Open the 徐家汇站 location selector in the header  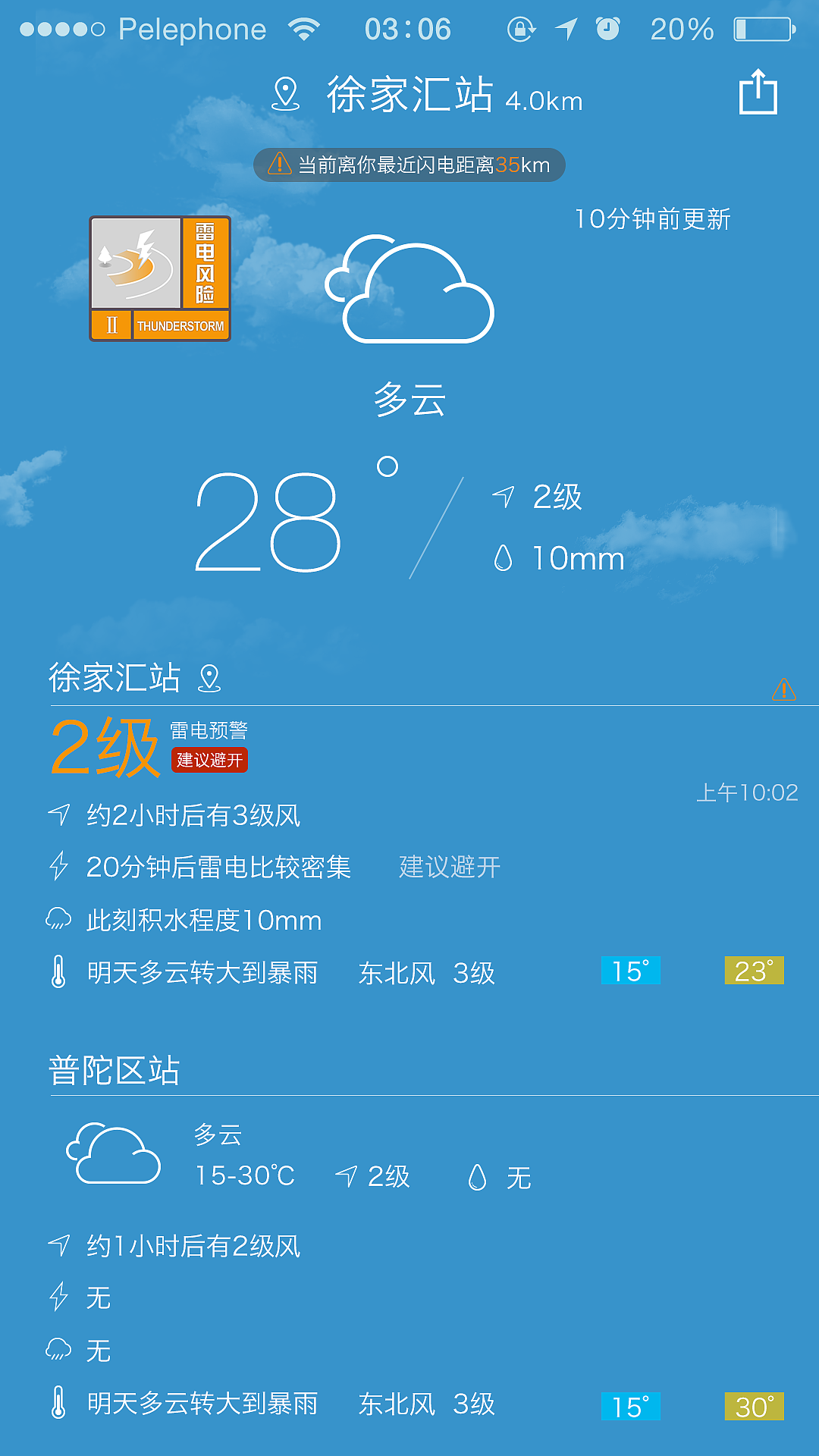pyautogui.click(x=427, y=95)
